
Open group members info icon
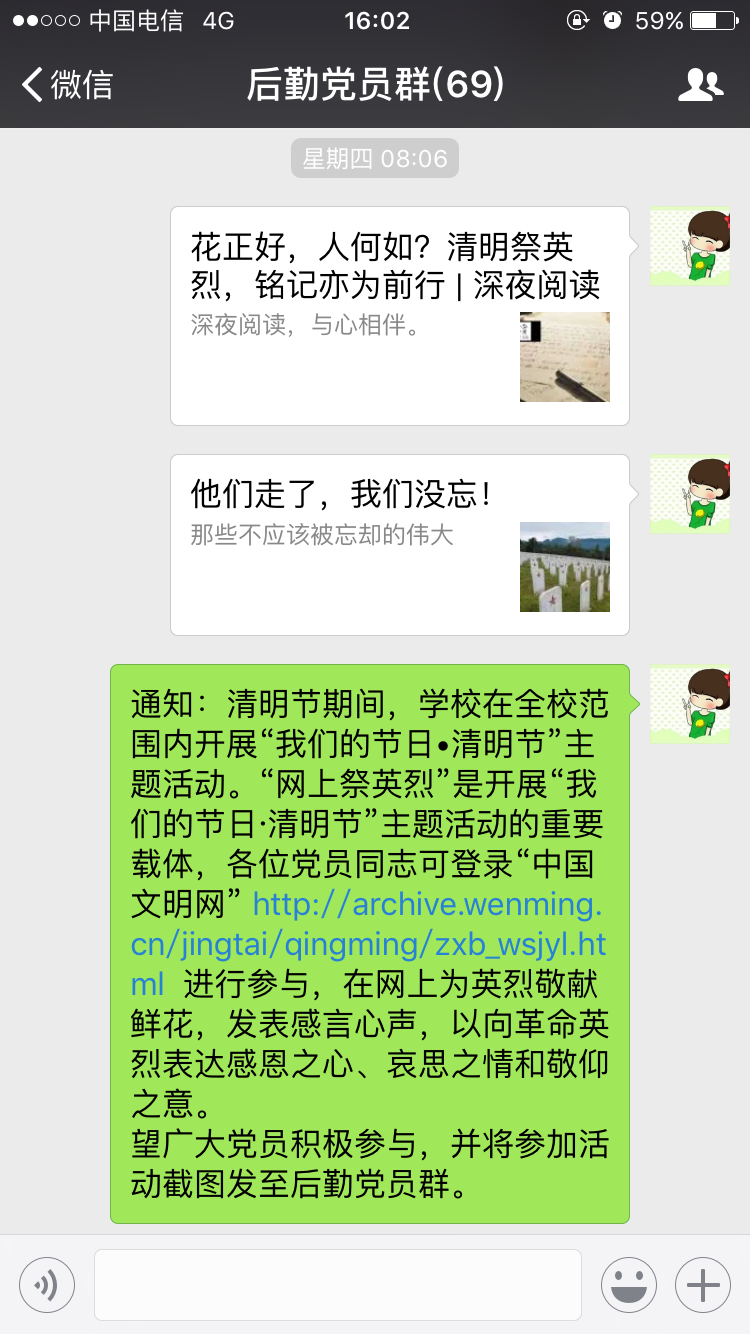click(x=700, y=85)
